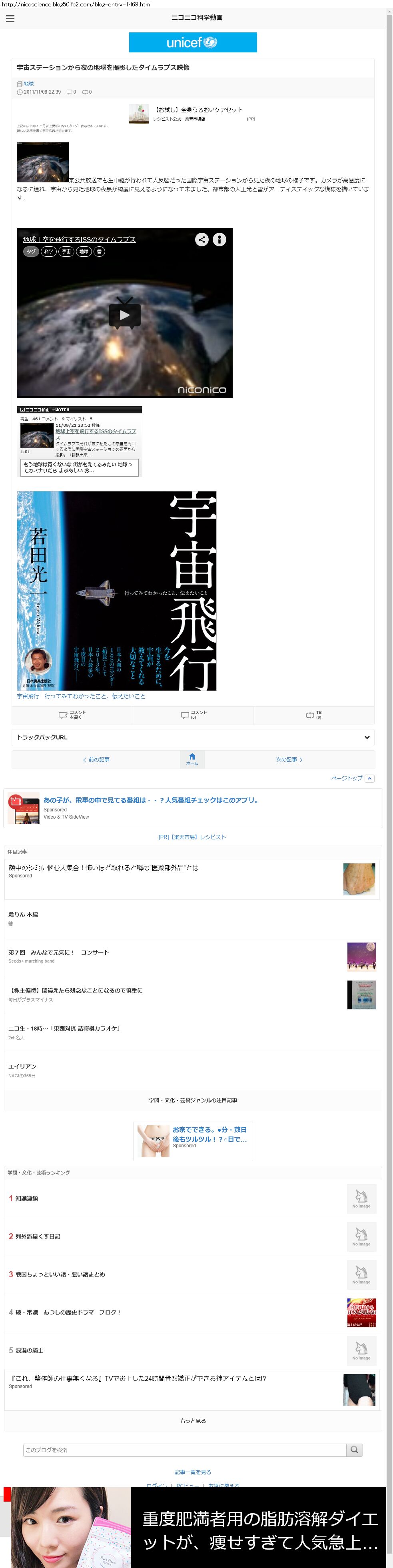Open the top-ranked blog 知識連鎖
This screenshot has height=1568, width=393.
coord(27,1198)
